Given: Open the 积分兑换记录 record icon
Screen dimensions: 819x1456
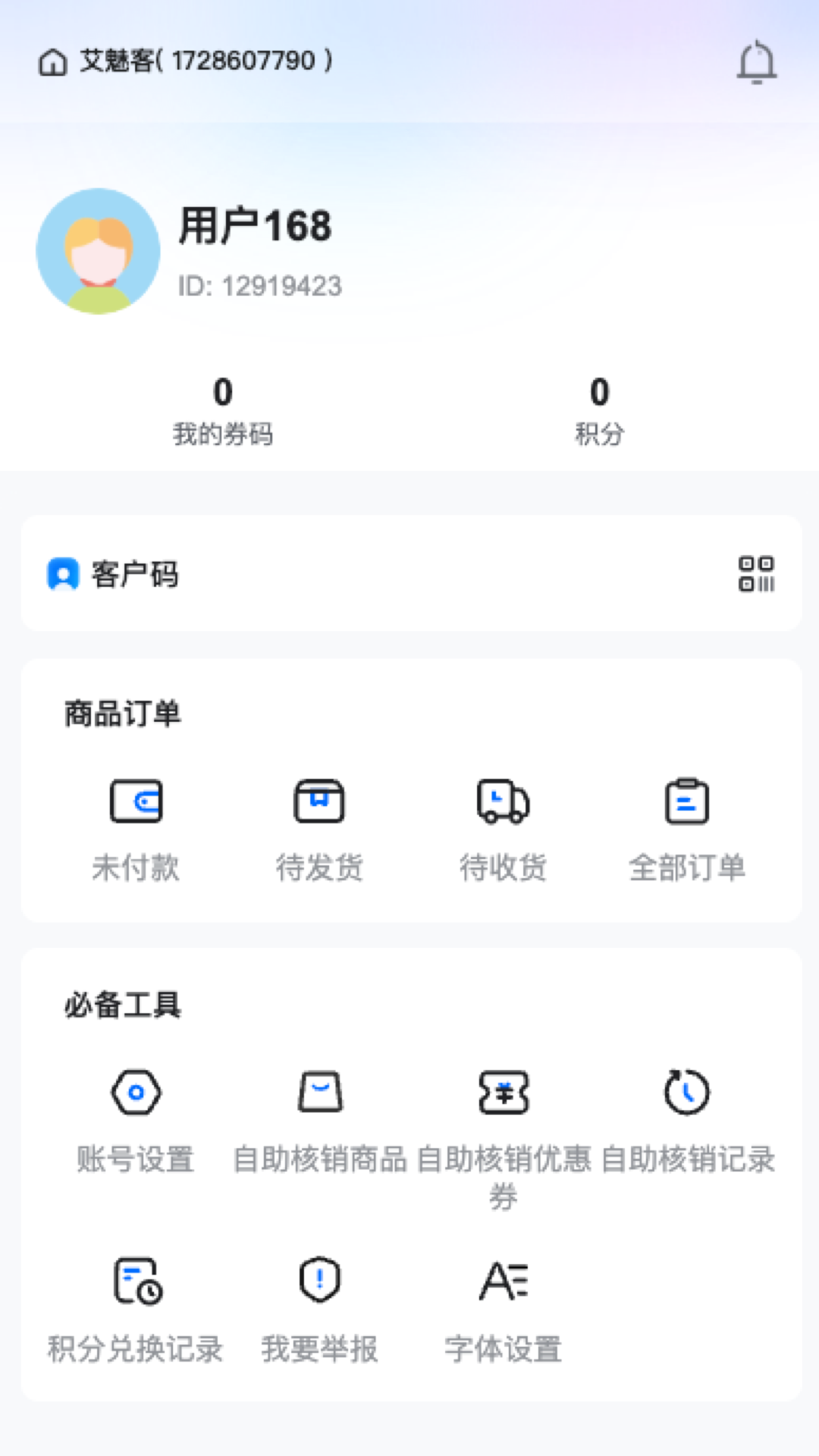Looking at the screenshot, I should tap(136, 1280).
